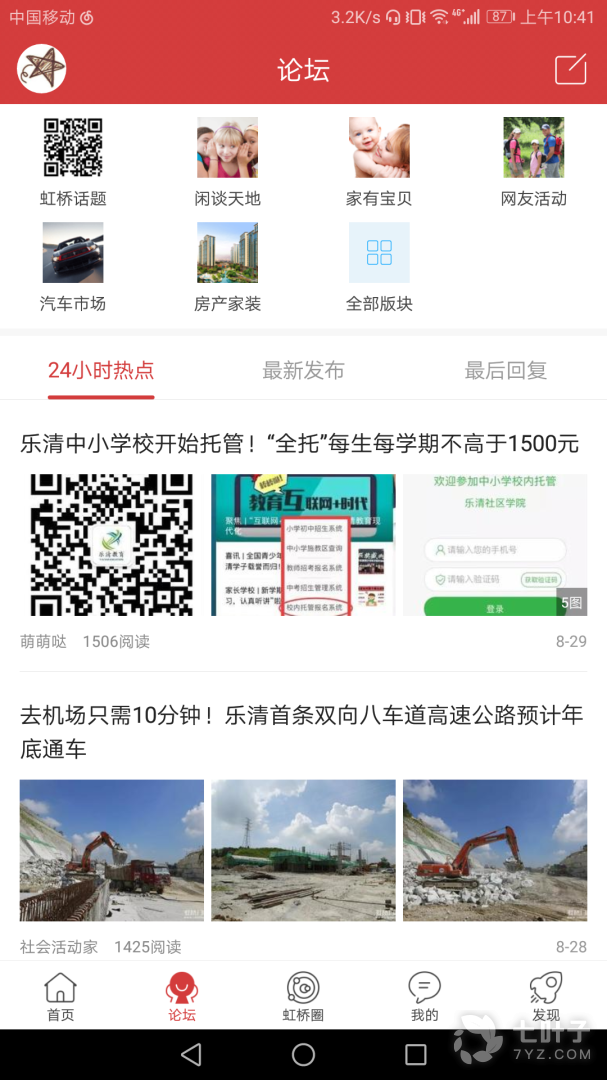Viewport: 607px width, 1080px height.
Task: Compose a new forum post
Action: [570, 70]
